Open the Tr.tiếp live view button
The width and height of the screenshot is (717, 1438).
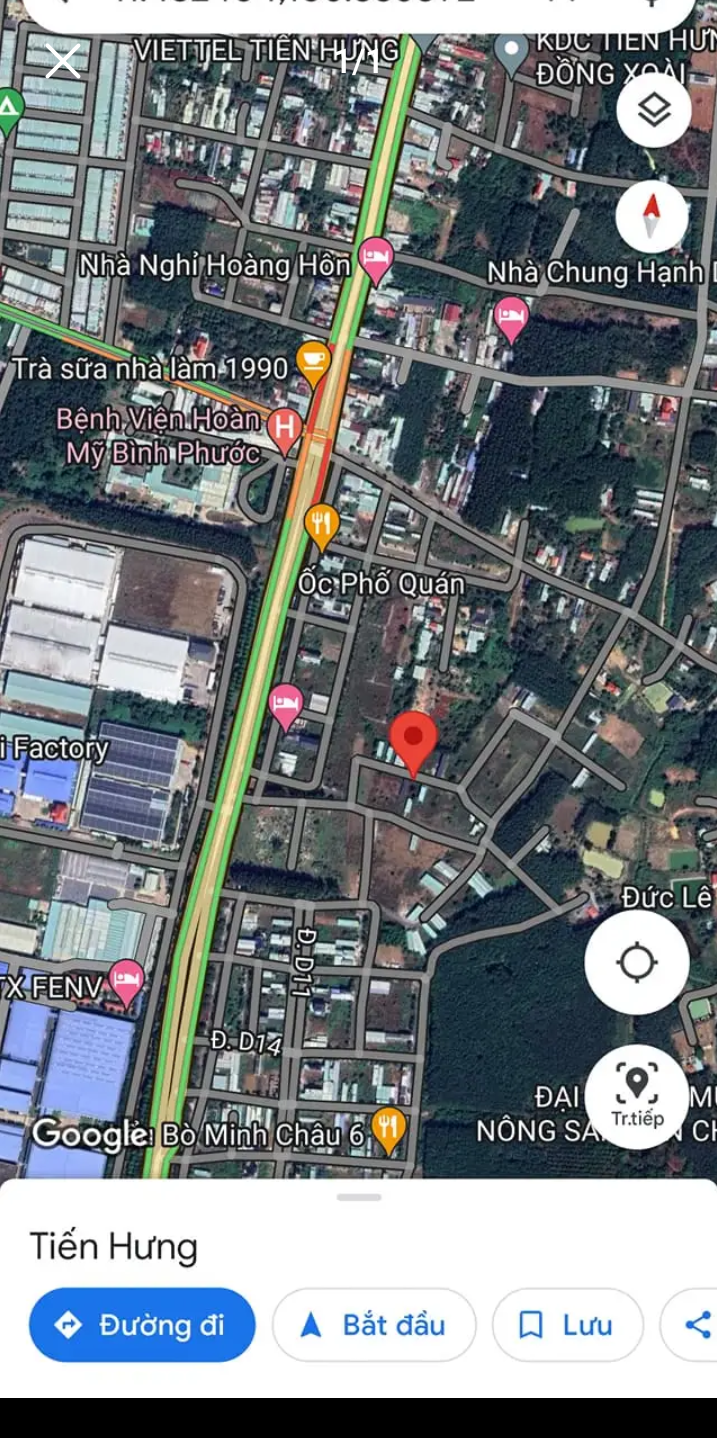pyautogui.click(x=637, y=1096)
